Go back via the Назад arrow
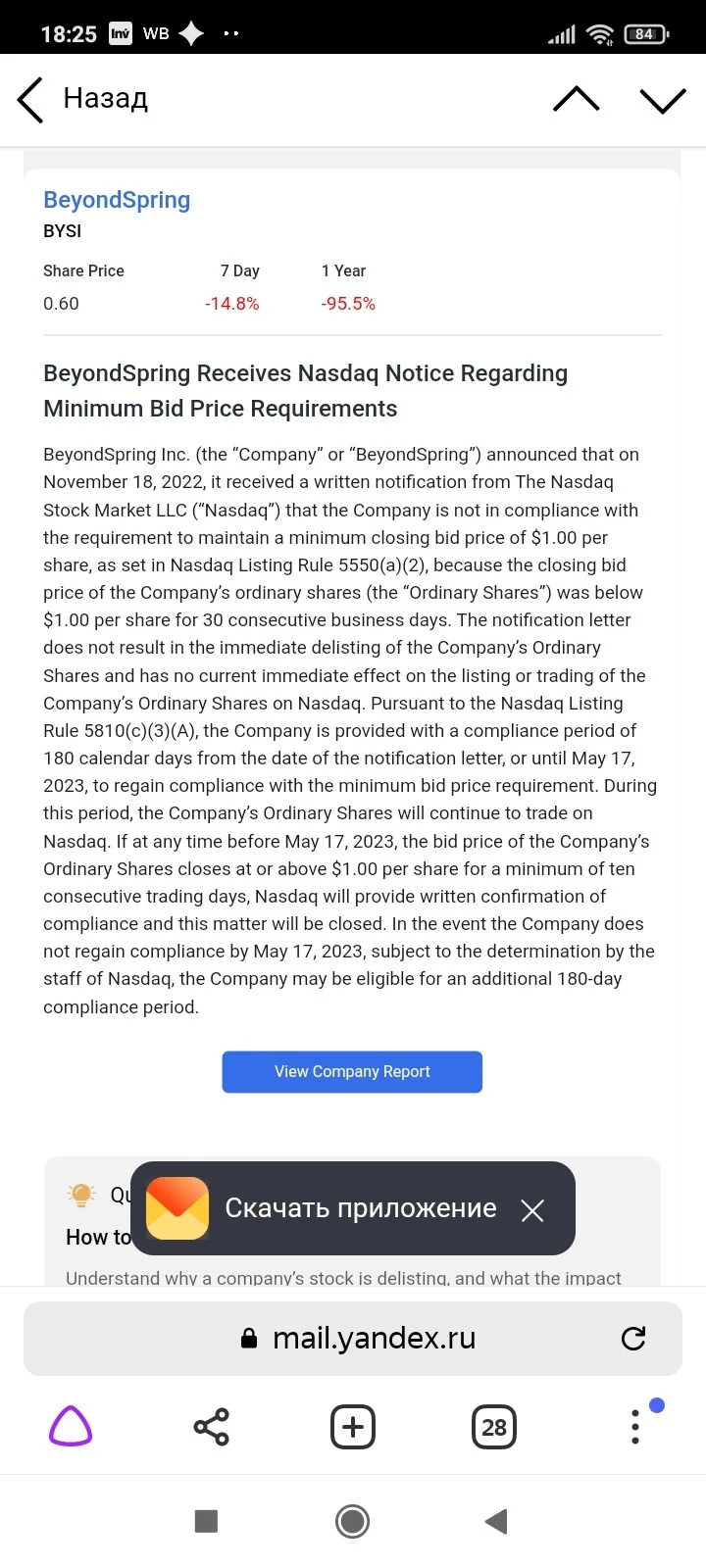Screen dimensions: 706x1568 click(x=30, y=99)
